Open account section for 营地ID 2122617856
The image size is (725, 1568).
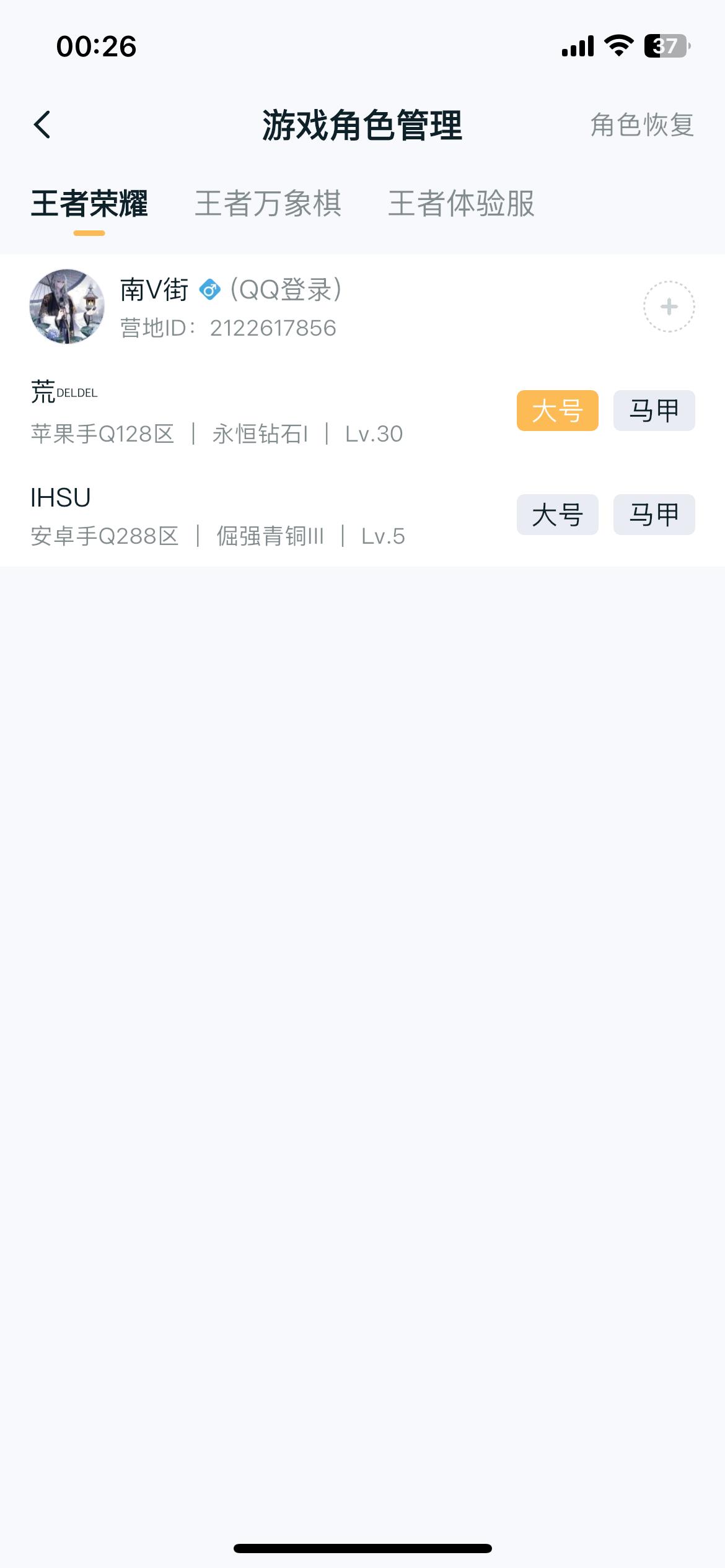[x=273, y=328]
